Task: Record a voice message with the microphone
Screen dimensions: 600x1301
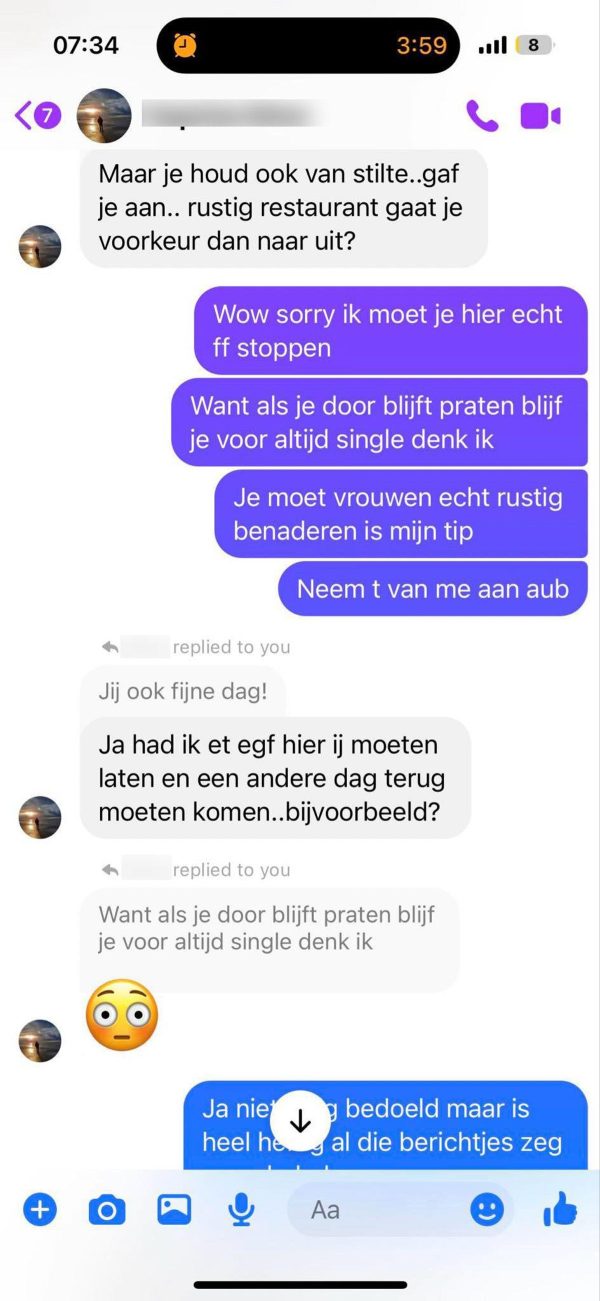Action: 240,1211
